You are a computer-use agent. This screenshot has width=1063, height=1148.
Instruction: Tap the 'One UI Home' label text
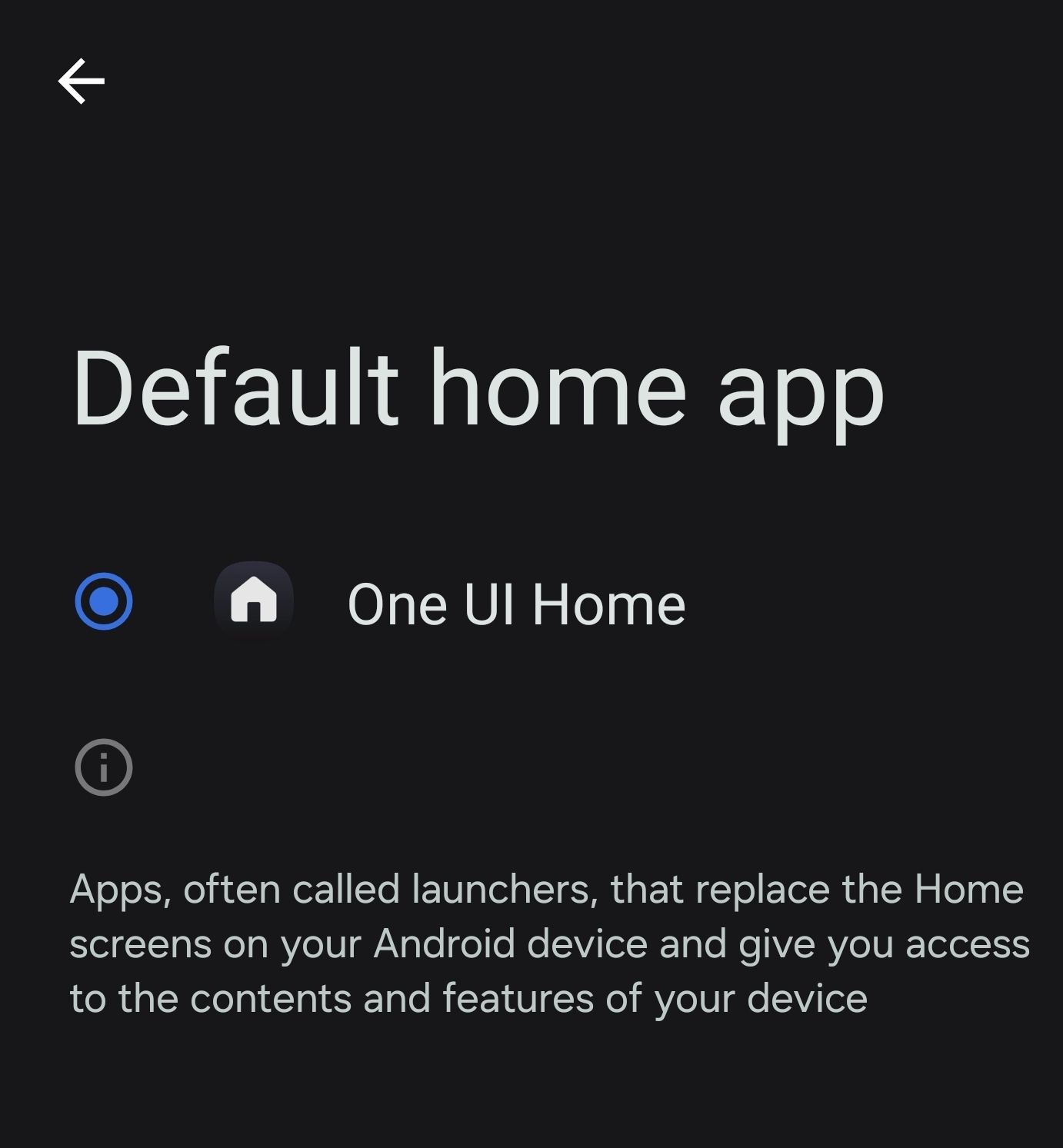coord(515,604)
